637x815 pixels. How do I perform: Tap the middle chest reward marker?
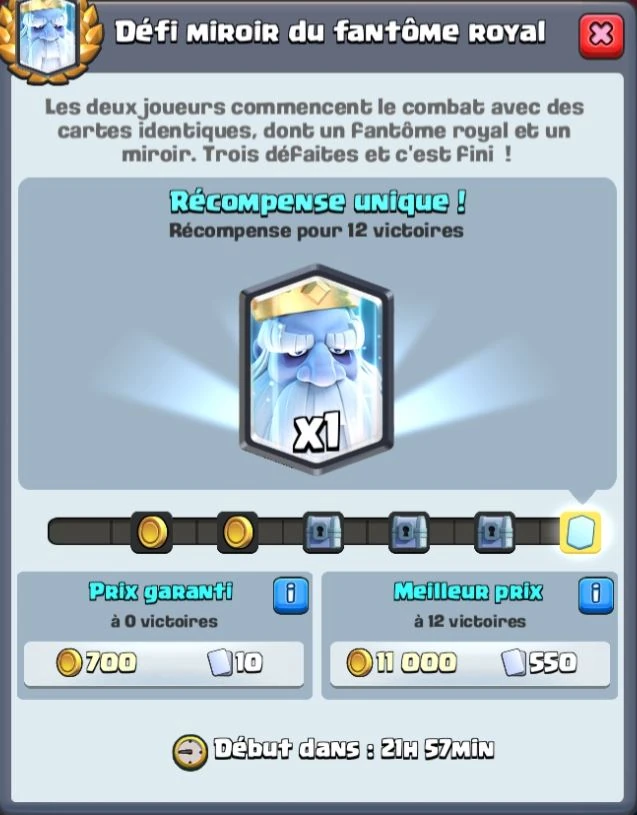click(x=408, y=532)
